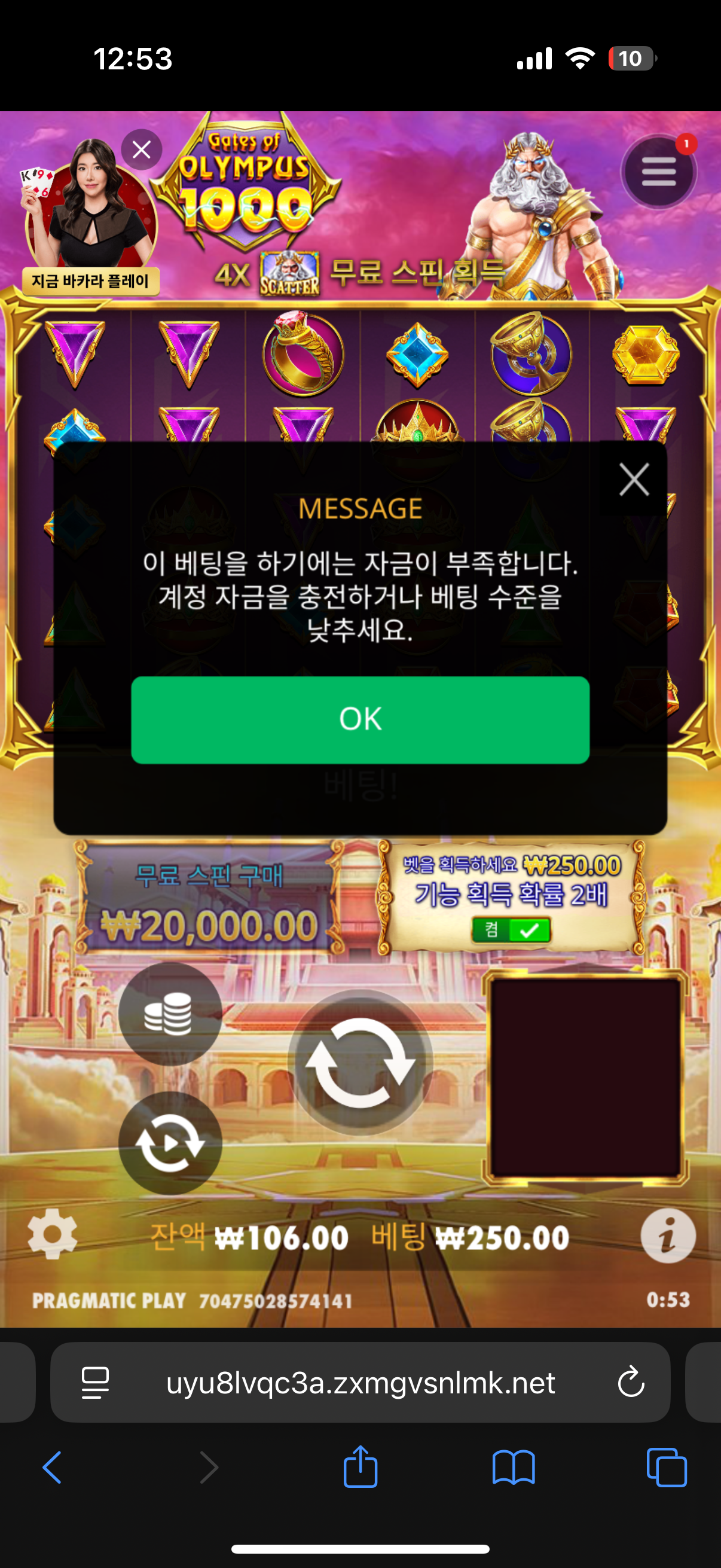Show open Safari tabs
Image resolution: width=721 pixels, height=1568 pixels.
[667, 1468]
